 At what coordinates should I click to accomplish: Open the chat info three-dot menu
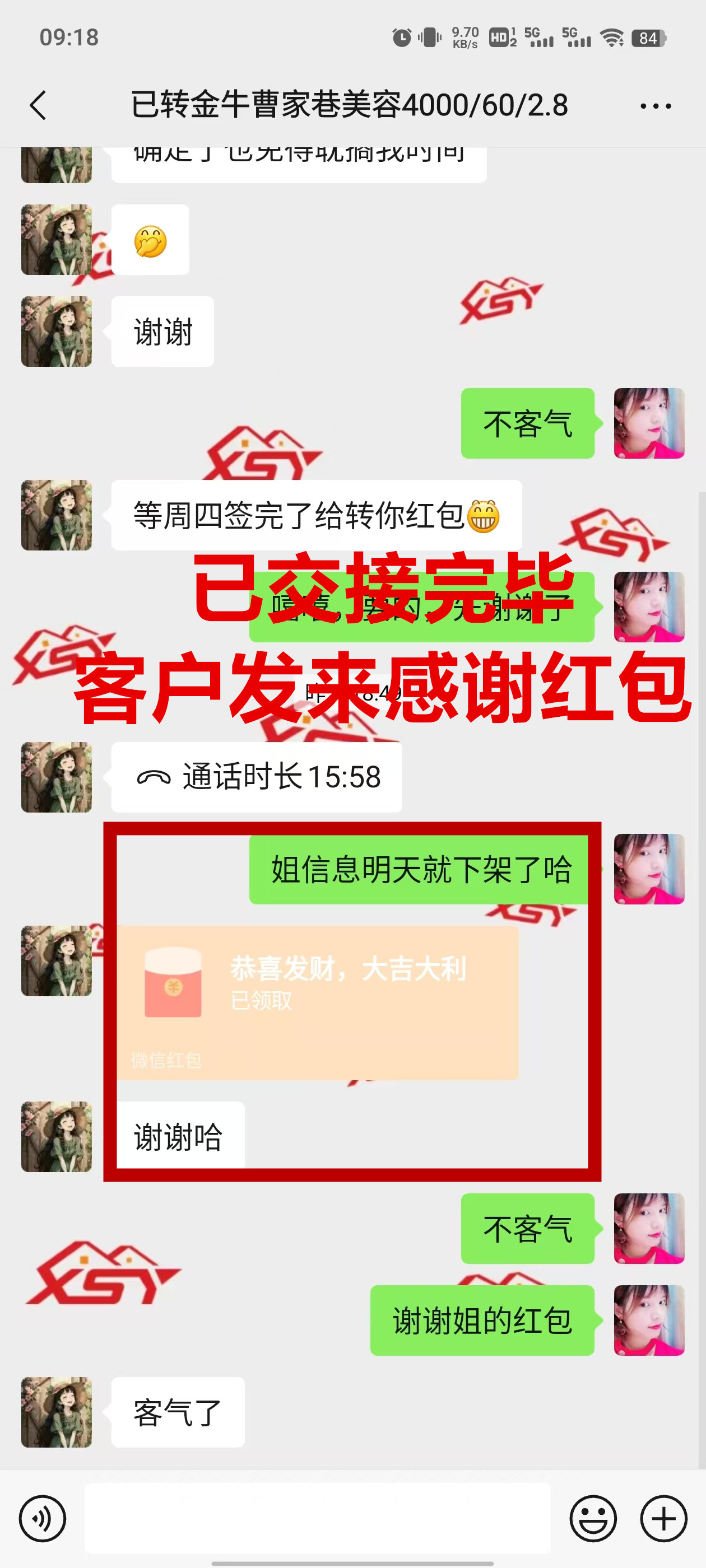pyautogui.click(x=656, y=106)
